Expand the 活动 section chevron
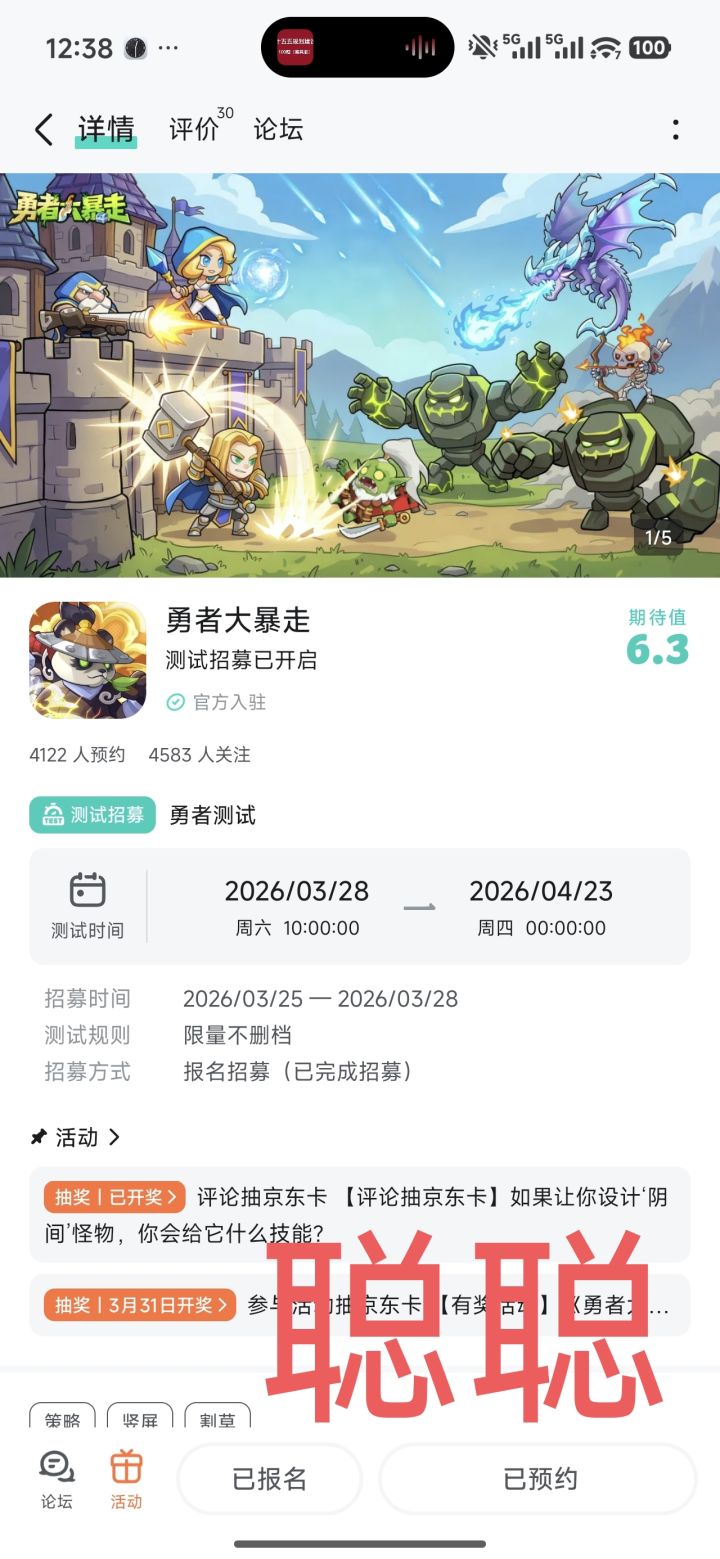This screenshot has width=720, height=1559. (116, 1137)
